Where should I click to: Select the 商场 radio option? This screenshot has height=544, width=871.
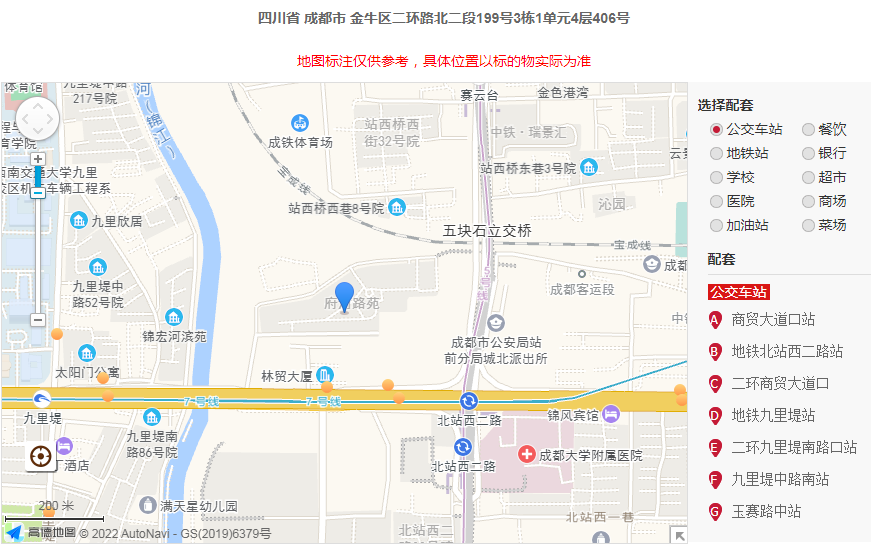(x=809, y=202)
